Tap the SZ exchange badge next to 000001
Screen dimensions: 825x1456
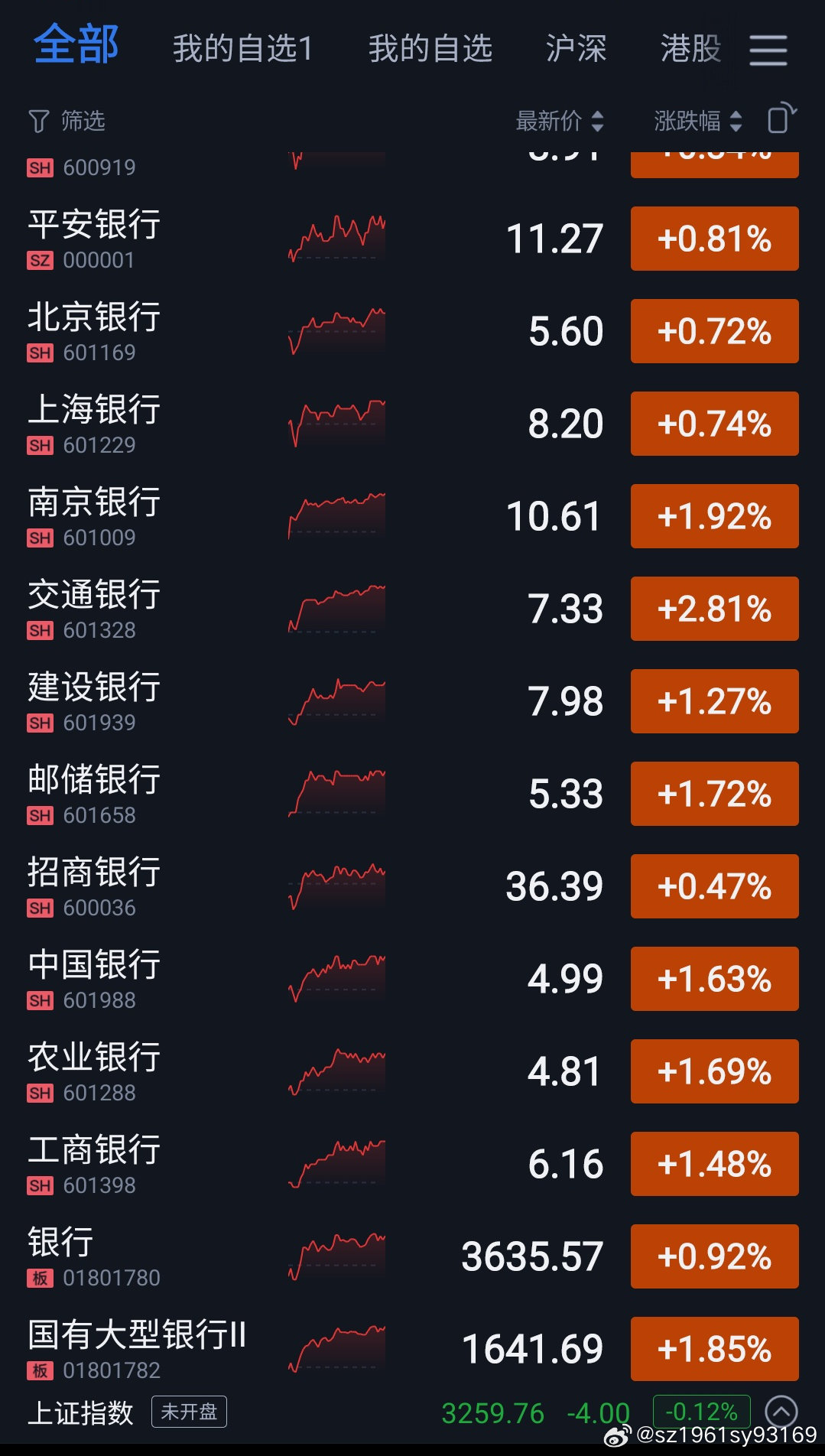39,261
